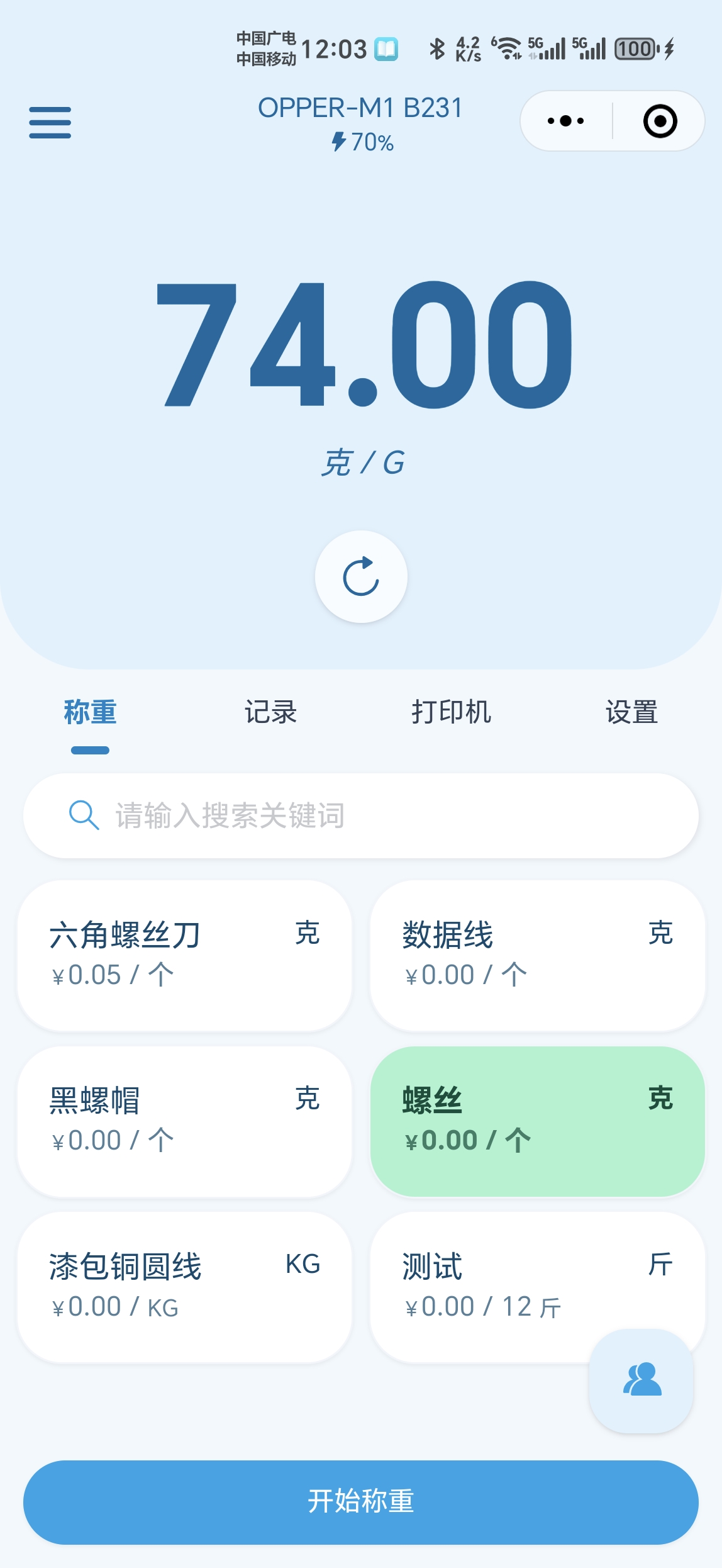Tap the circular refresh button under the weight
This screenshot has height=1568, width=722.
click(361, 576)
